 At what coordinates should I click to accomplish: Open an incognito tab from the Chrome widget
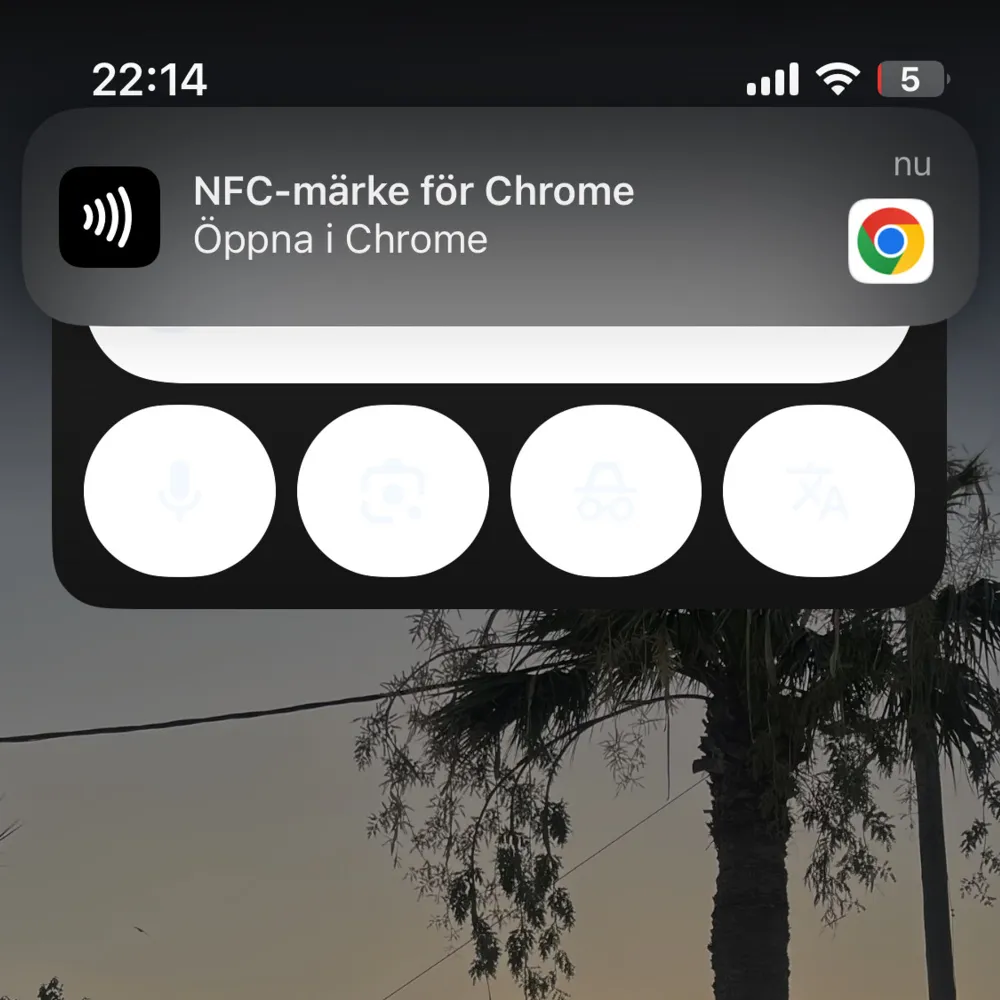606,491
